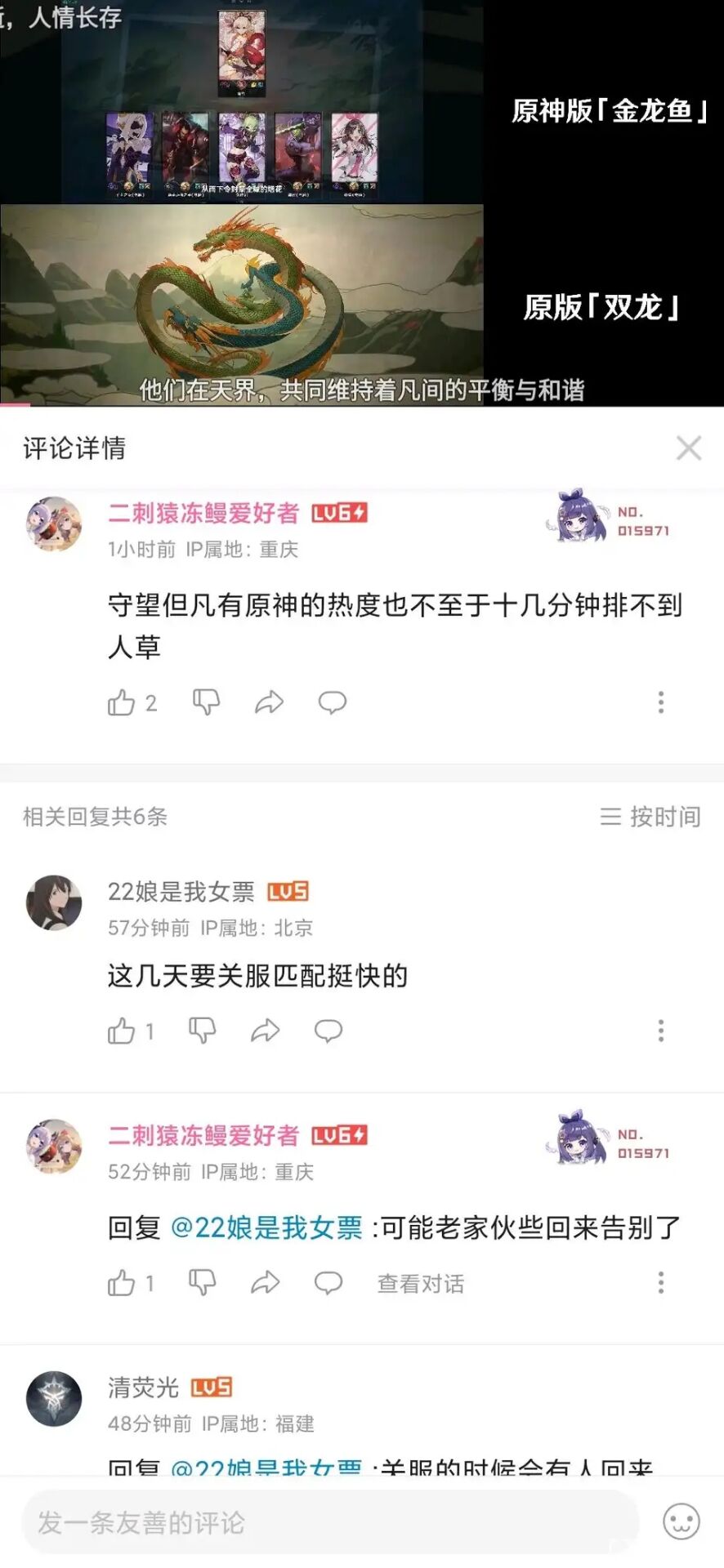Viewport: 724px width, 1568px height.
Task: Share the comment about 守望 and 原神的热度
Action: (269, 702)
